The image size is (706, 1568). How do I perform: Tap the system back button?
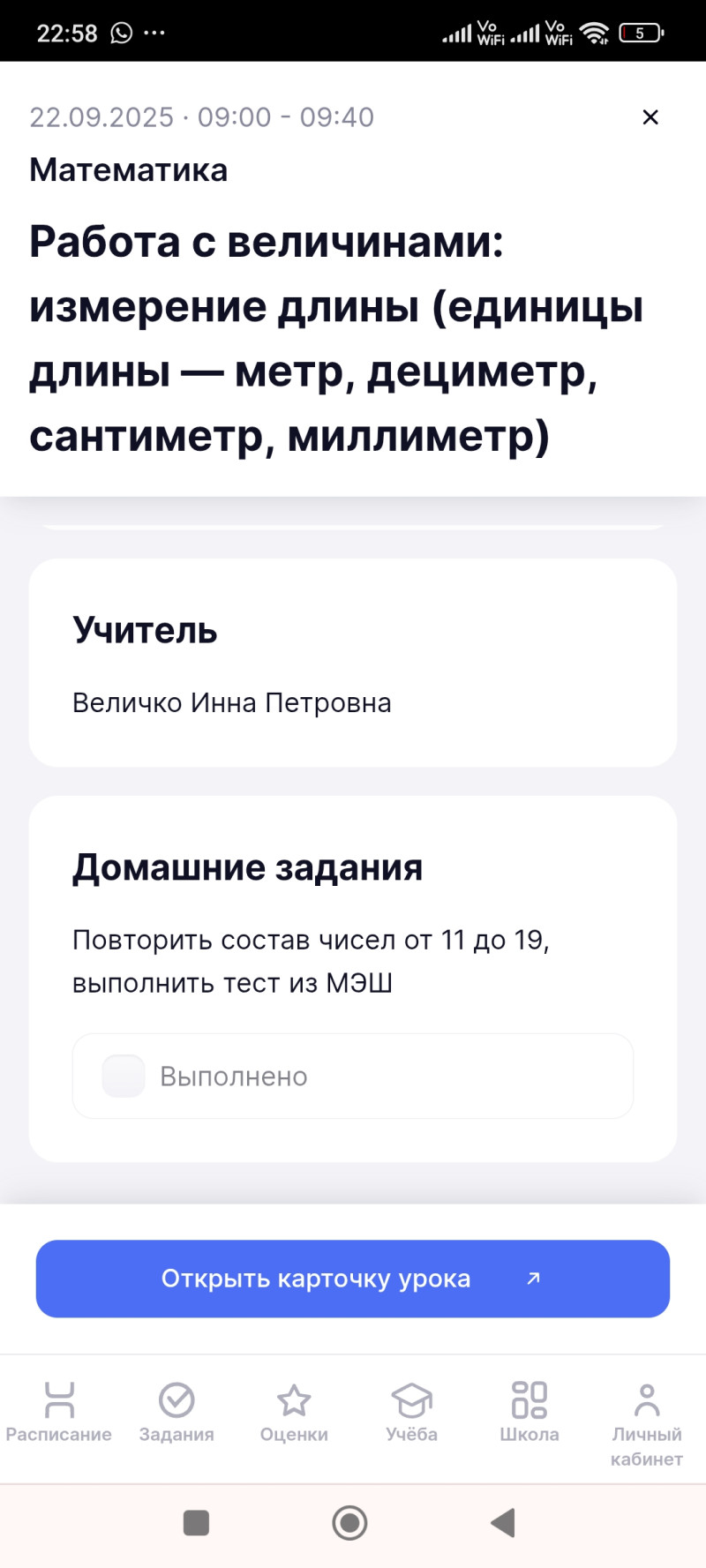[x=503, y=1522]
